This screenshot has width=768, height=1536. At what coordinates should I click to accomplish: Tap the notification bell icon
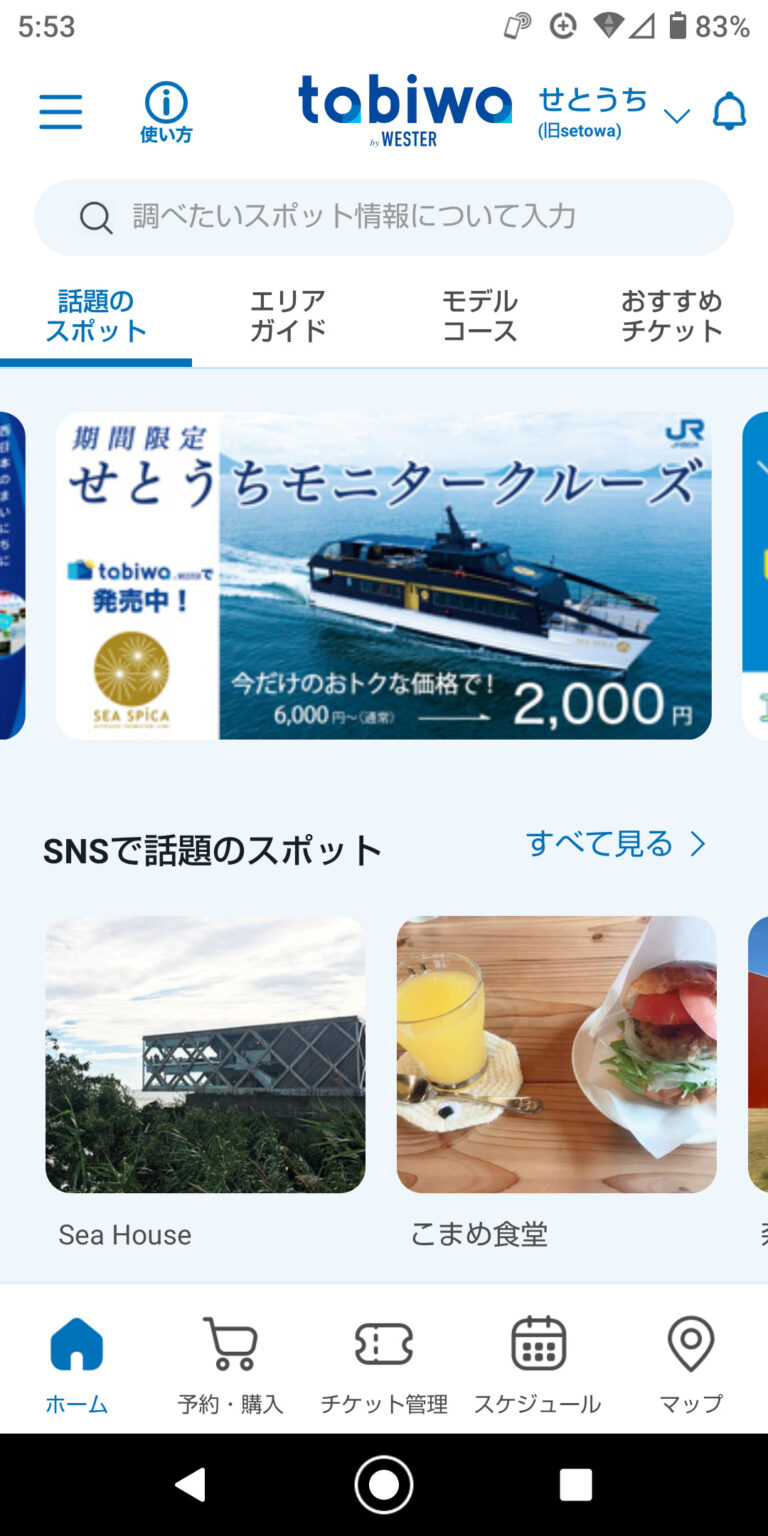point(729,110)
